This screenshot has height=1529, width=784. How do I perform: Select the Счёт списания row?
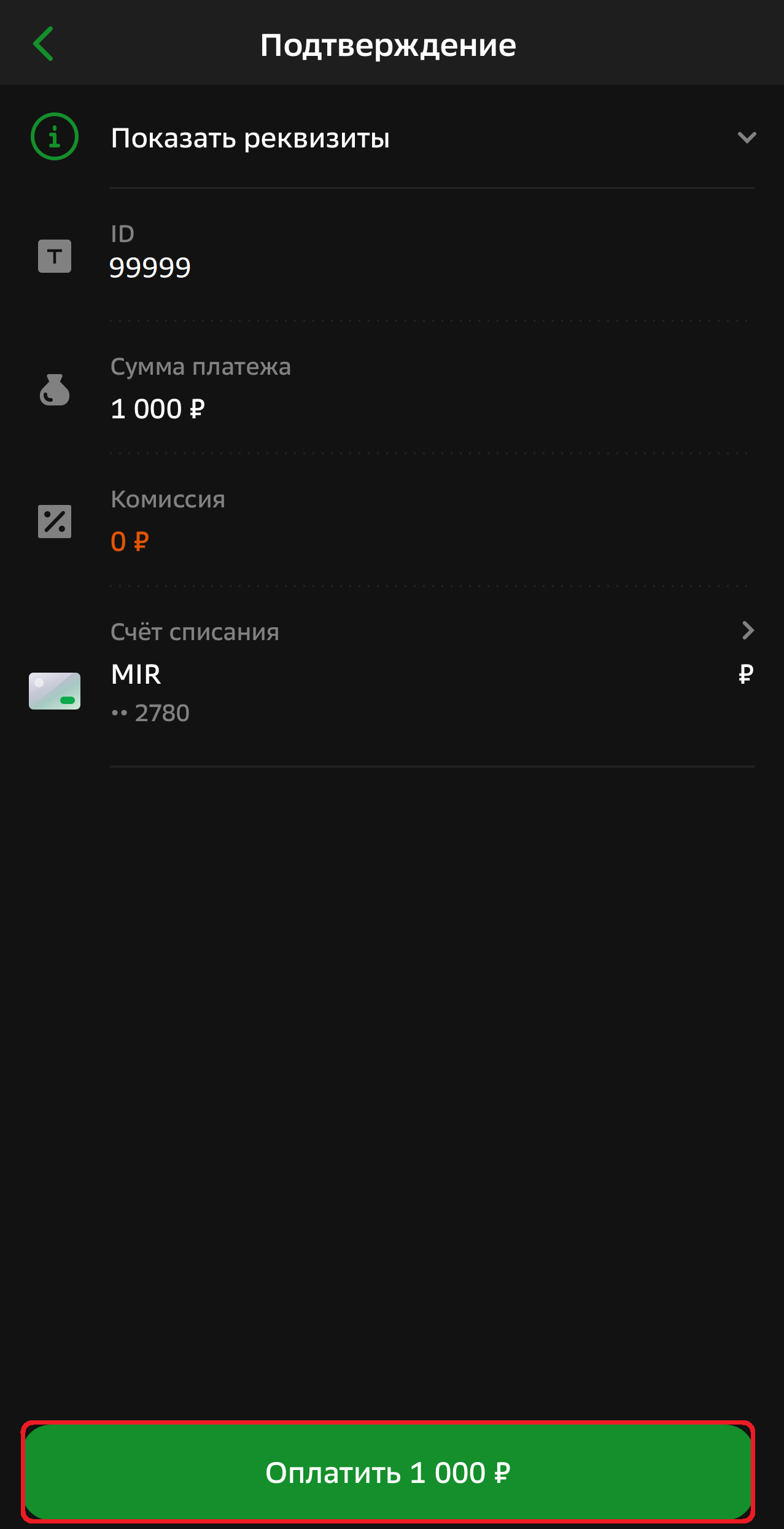[x=194, y=632]
